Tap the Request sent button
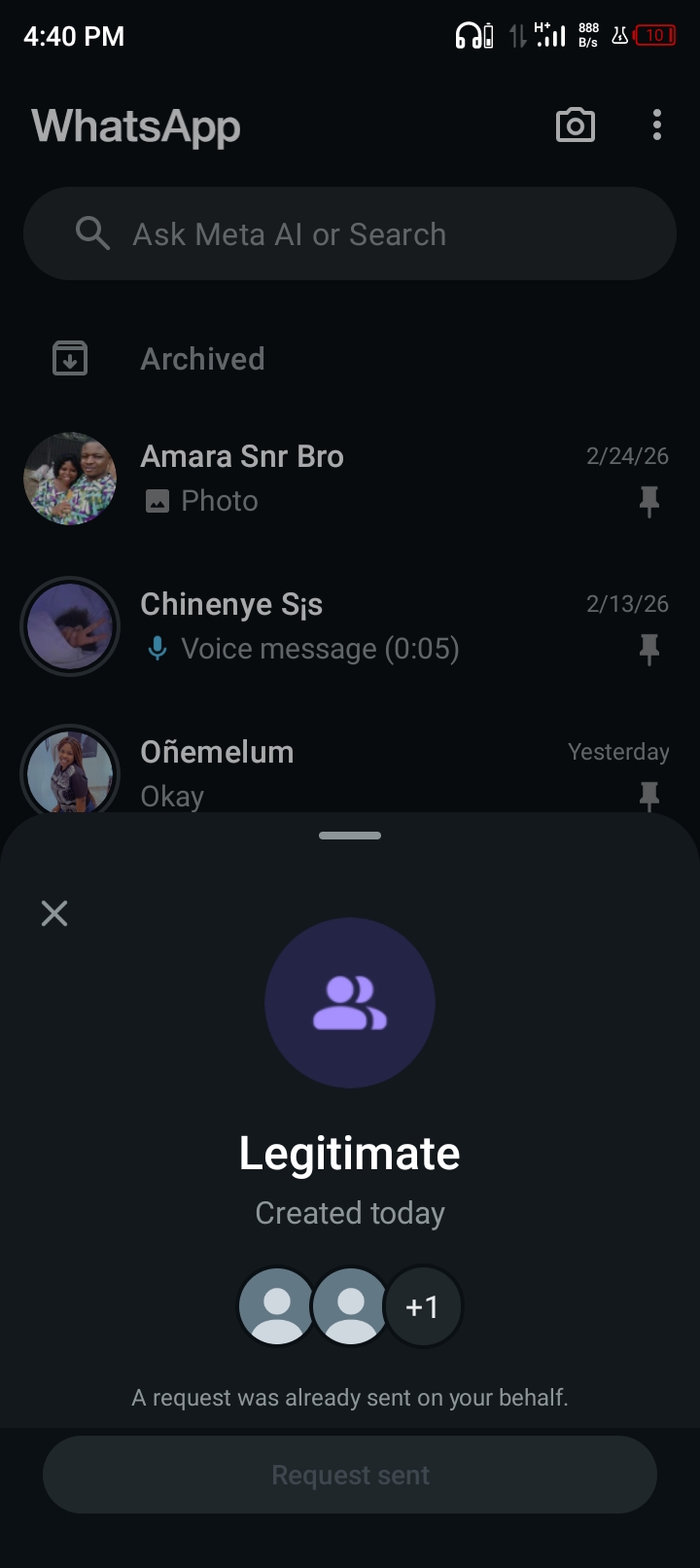Viewport: 700px width, 1568px height. (x=350, y=1475)
